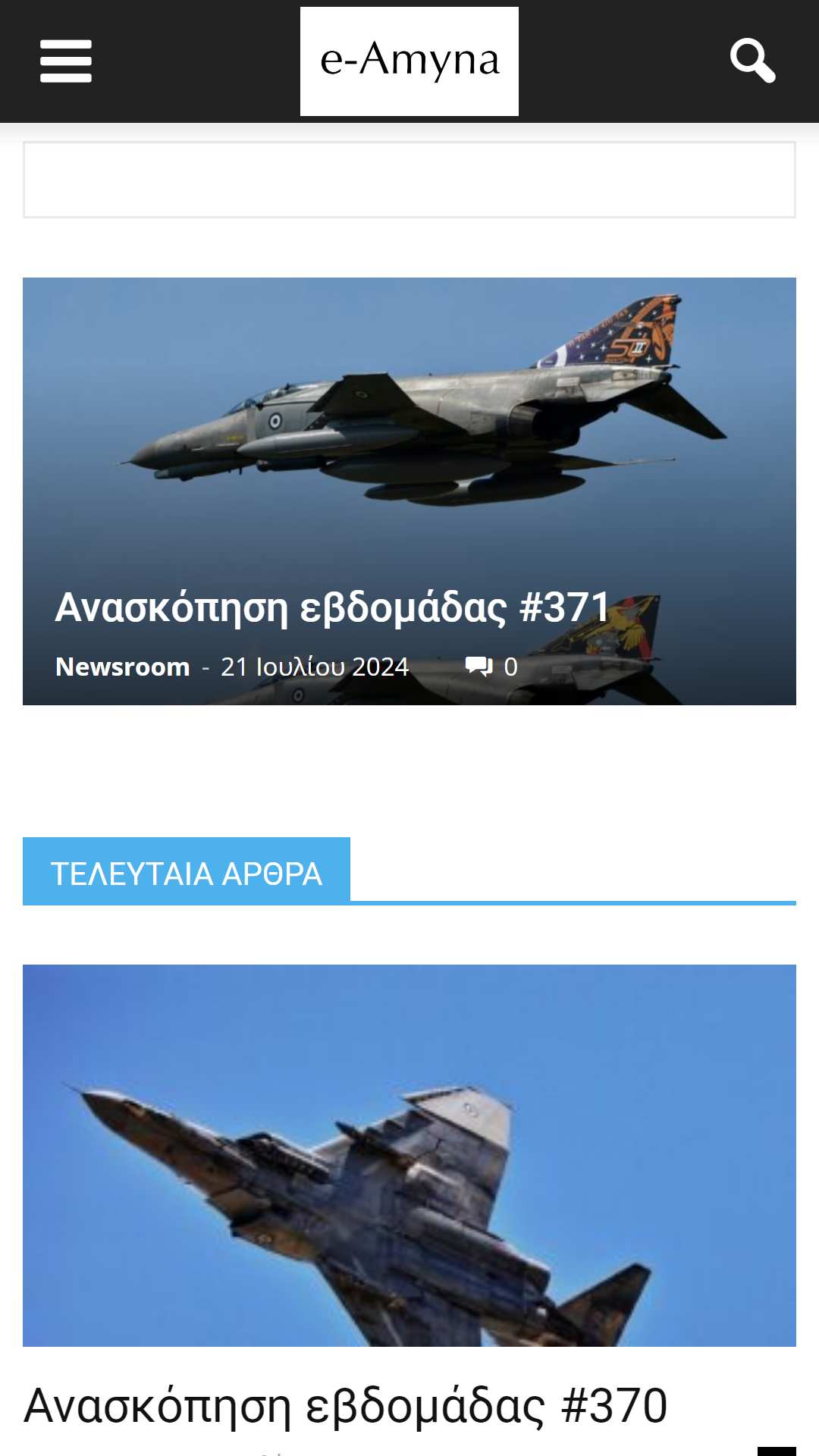Open the image of article #370

click(x=409, y=1156)
